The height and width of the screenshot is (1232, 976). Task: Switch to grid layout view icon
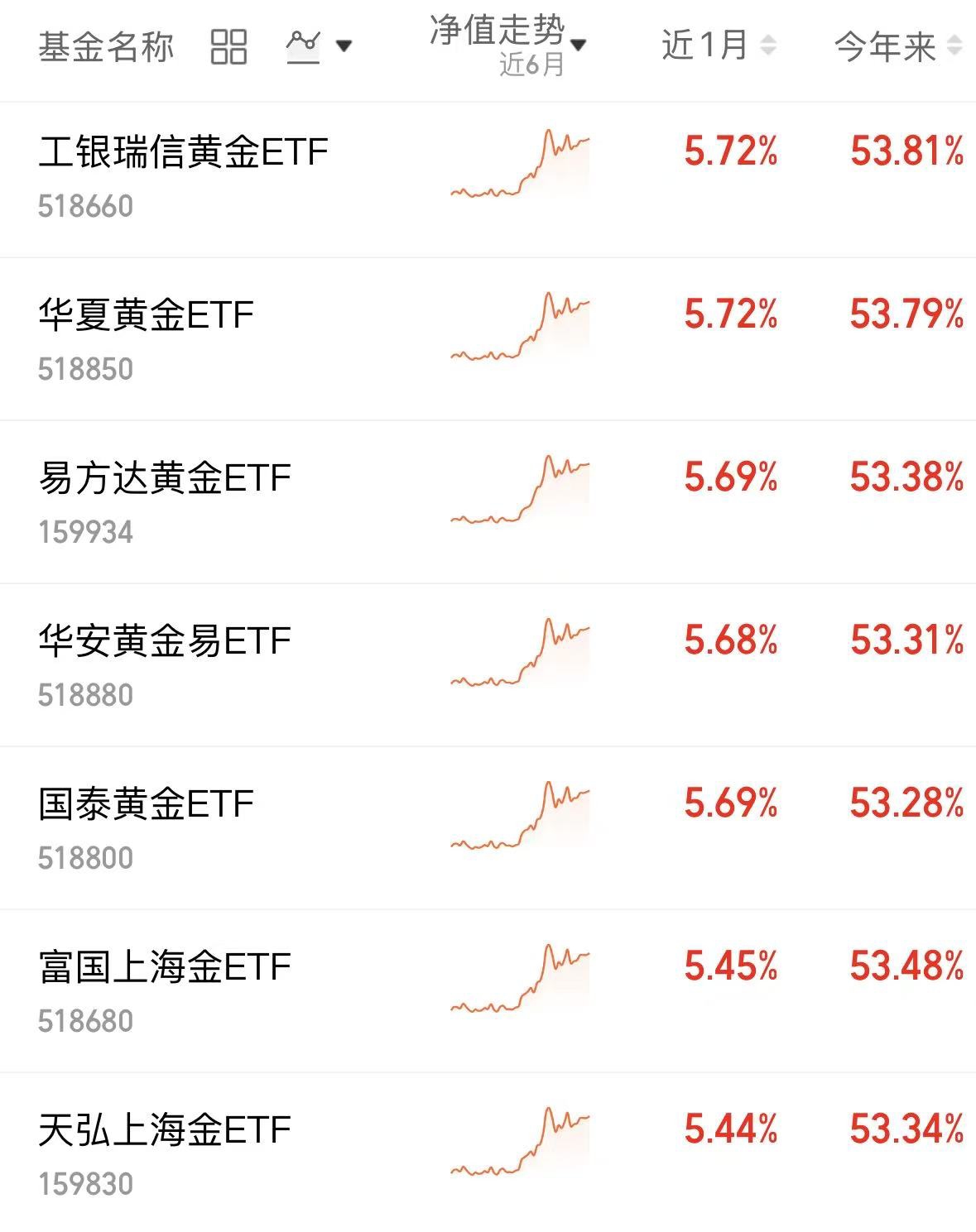(228, 47)
